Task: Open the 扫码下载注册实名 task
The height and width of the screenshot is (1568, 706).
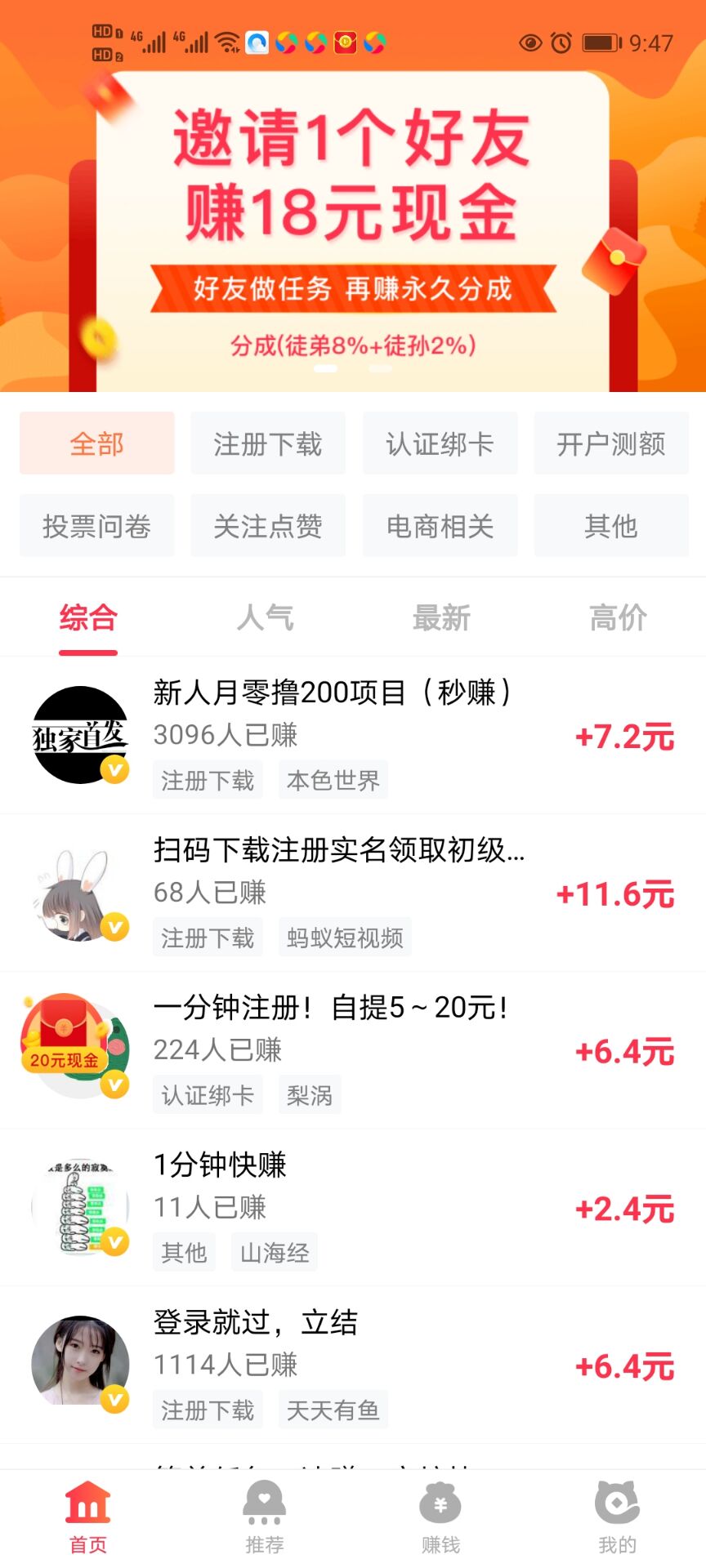Action: click(x=352, y=893)
